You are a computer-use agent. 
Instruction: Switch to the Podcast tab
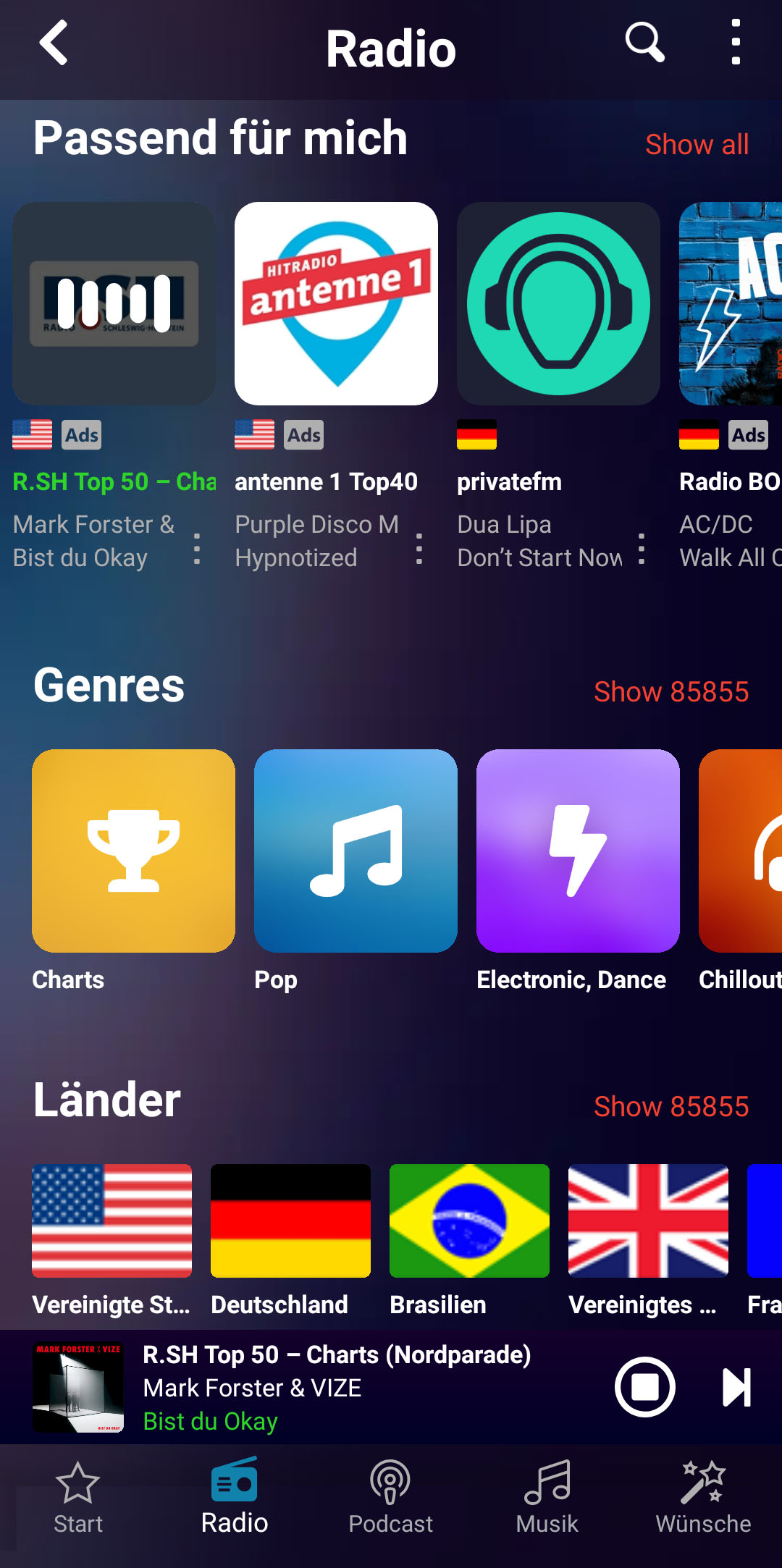point(390,1499)
